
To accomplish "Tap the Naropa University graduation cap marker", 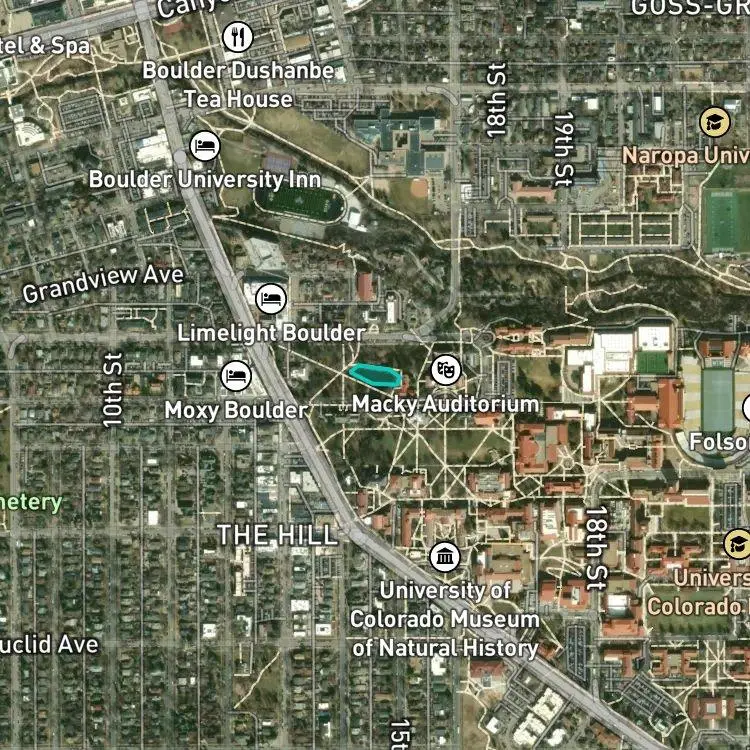I will point(715,122).
